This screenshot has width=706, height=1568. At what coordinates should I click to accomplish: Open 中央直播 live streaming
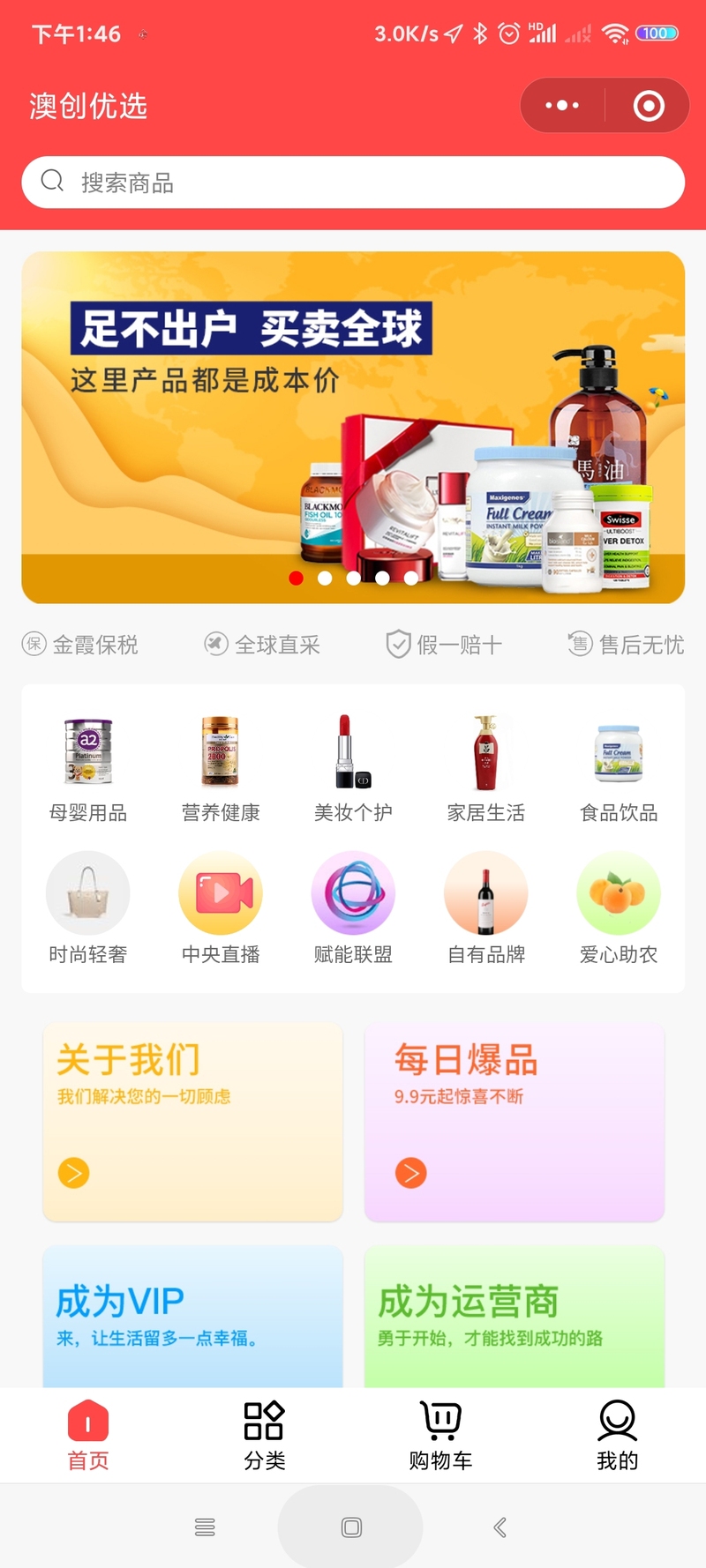point(221,908)
